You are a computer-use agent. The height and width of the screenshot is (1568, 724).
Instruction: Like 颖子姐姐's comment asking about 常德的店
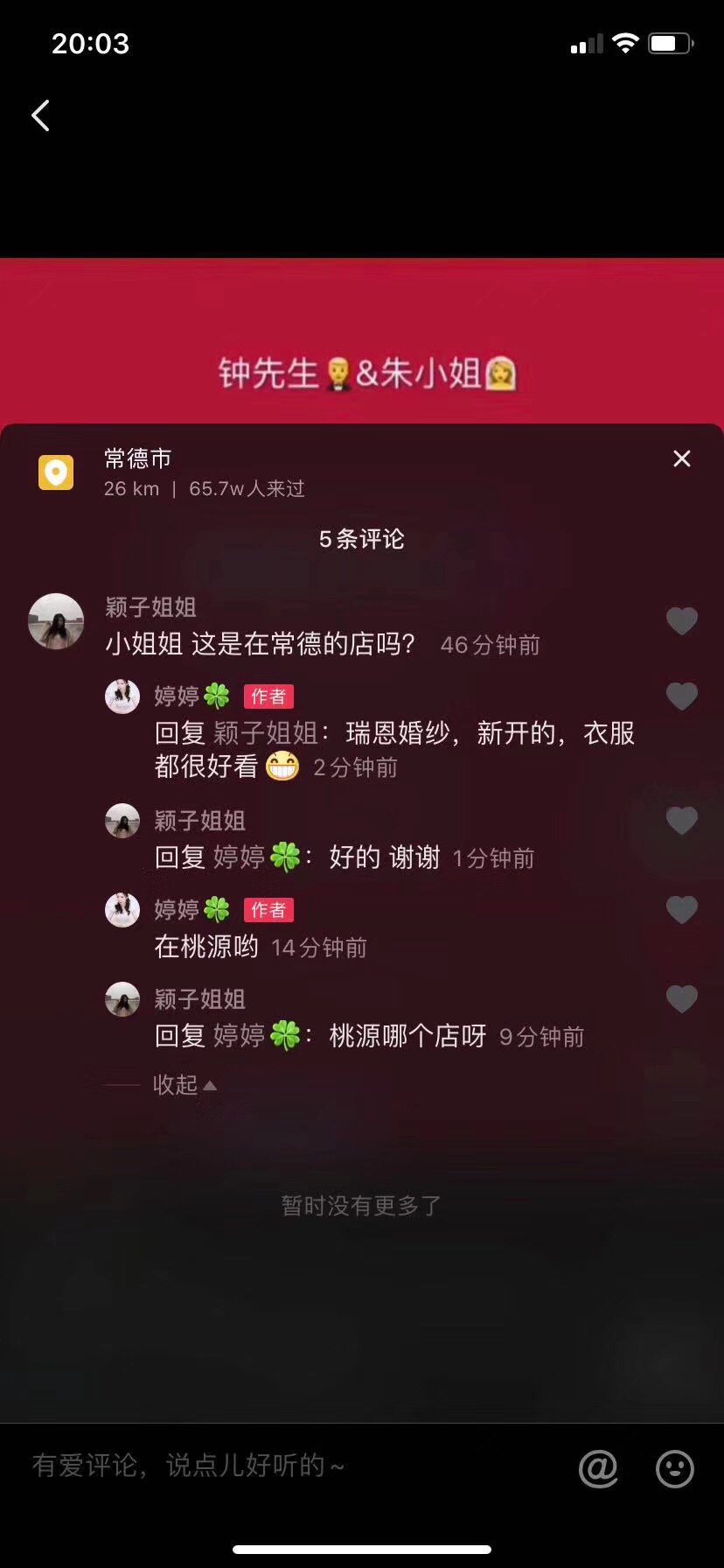pyautogui.click(x=682, y=621)
